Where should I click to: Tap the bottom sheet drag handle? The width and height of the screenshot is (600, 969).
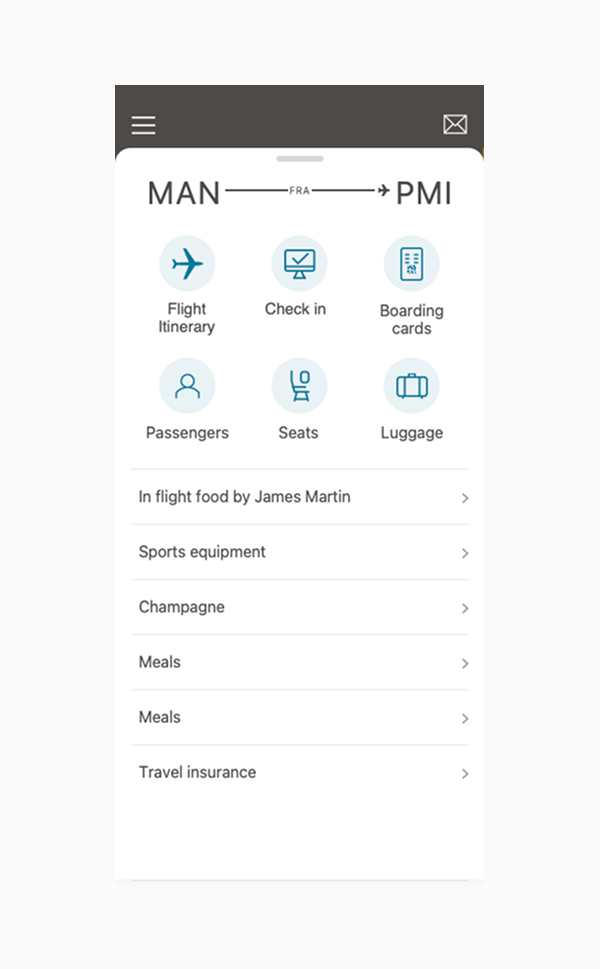pyautogui.click(x=300, y=158)
